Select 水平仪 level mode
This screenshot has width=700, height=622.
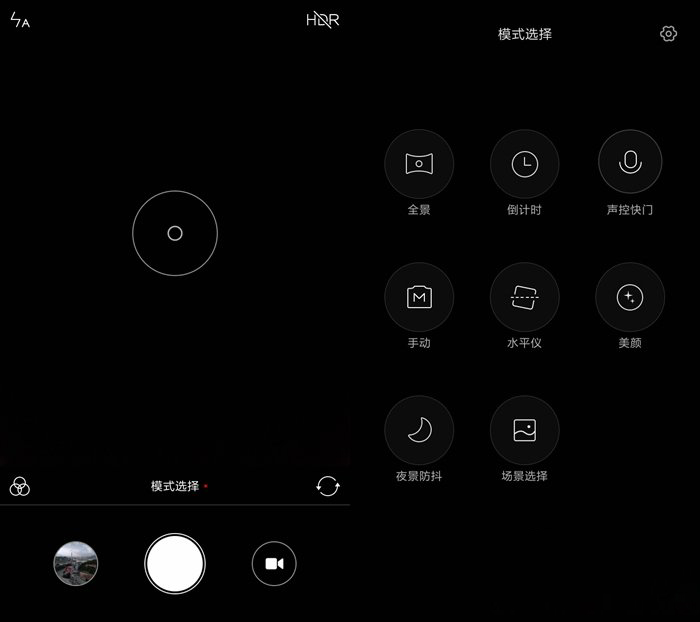(x=524, y=297)
